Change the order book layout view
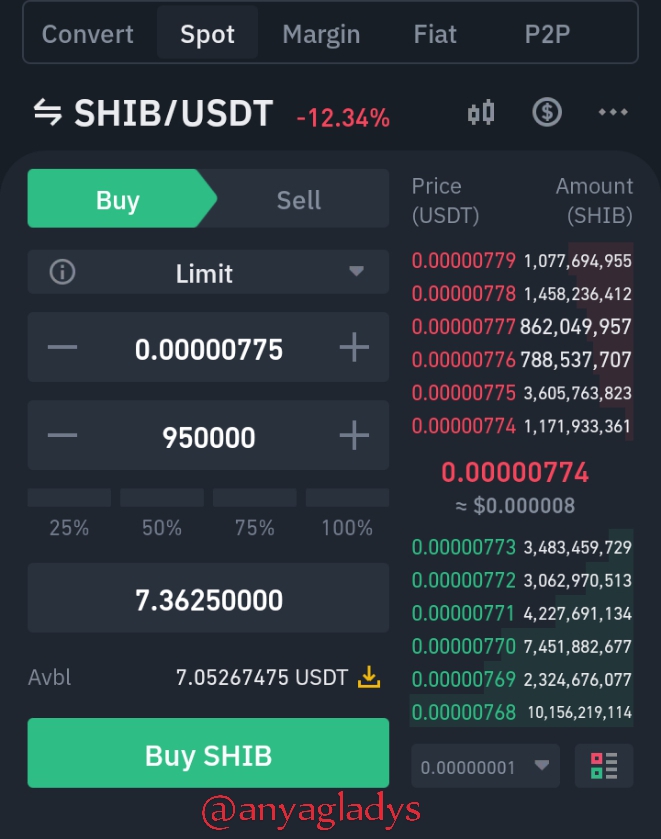Viewport: 661px width, 839px height. pyautogui.click(x=604, y=766)
